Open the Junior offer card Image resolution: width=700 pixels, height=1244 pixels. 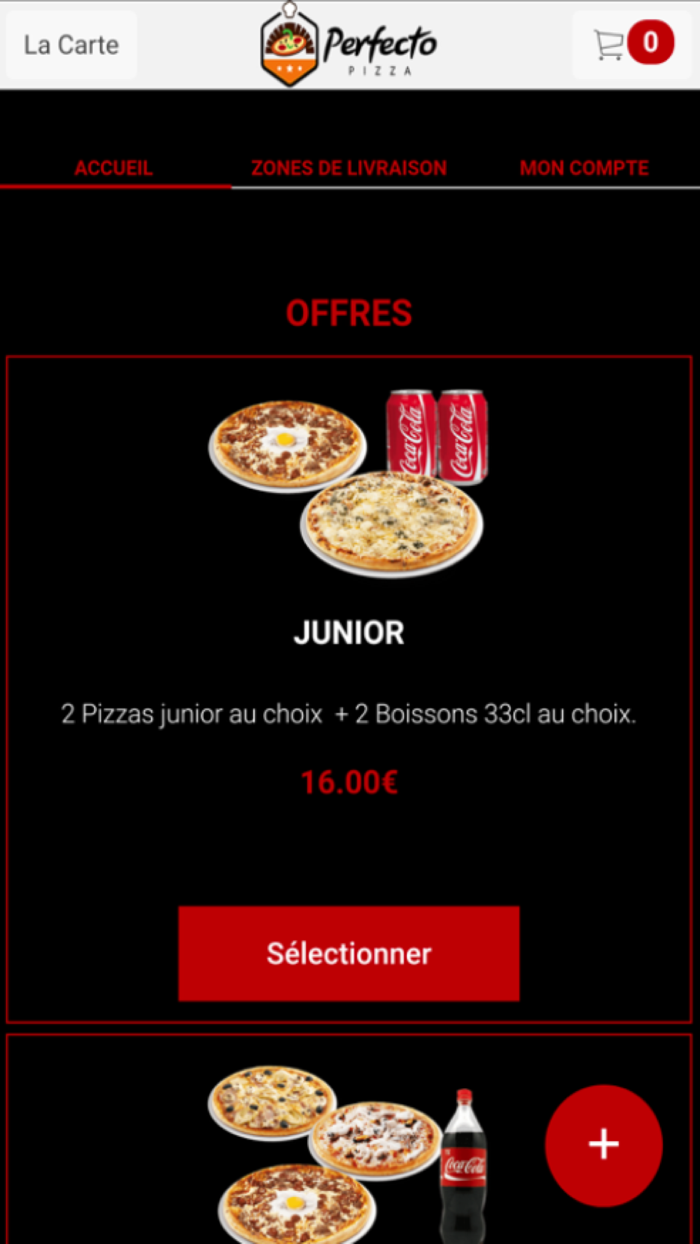coord(349,632)
